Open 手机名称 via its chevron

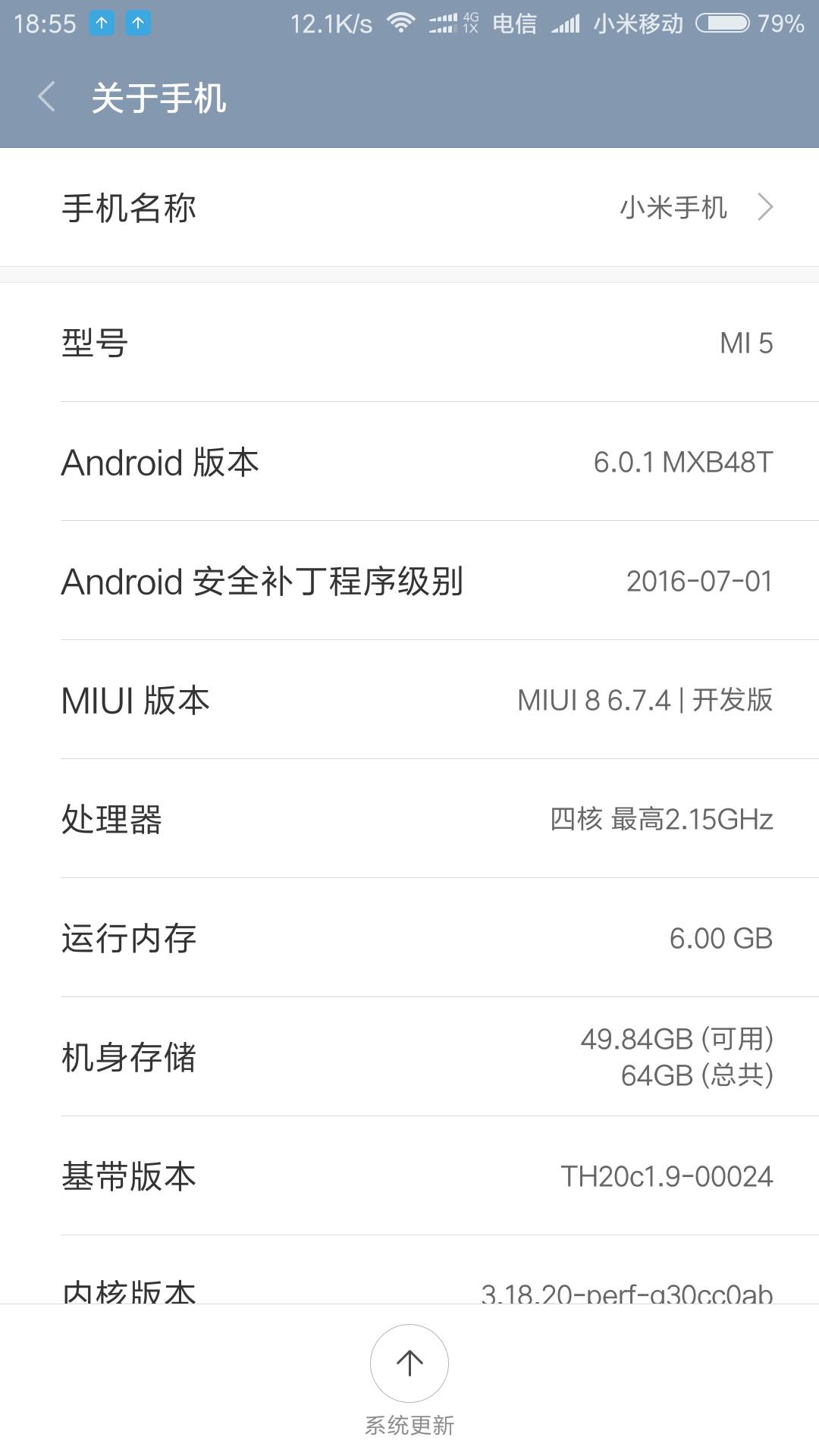(767, 207)
